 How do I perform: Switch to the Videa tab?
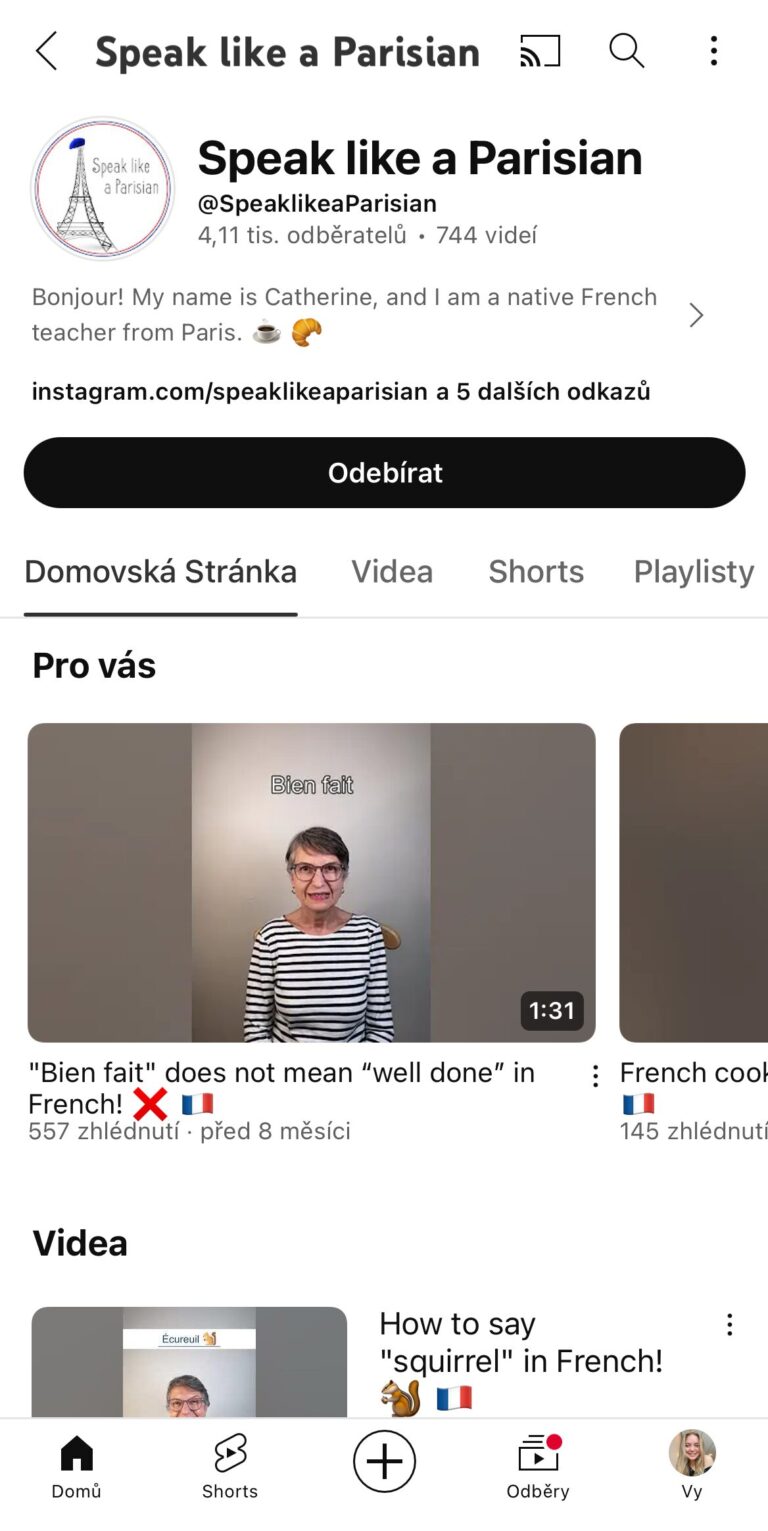click(392, 572)
